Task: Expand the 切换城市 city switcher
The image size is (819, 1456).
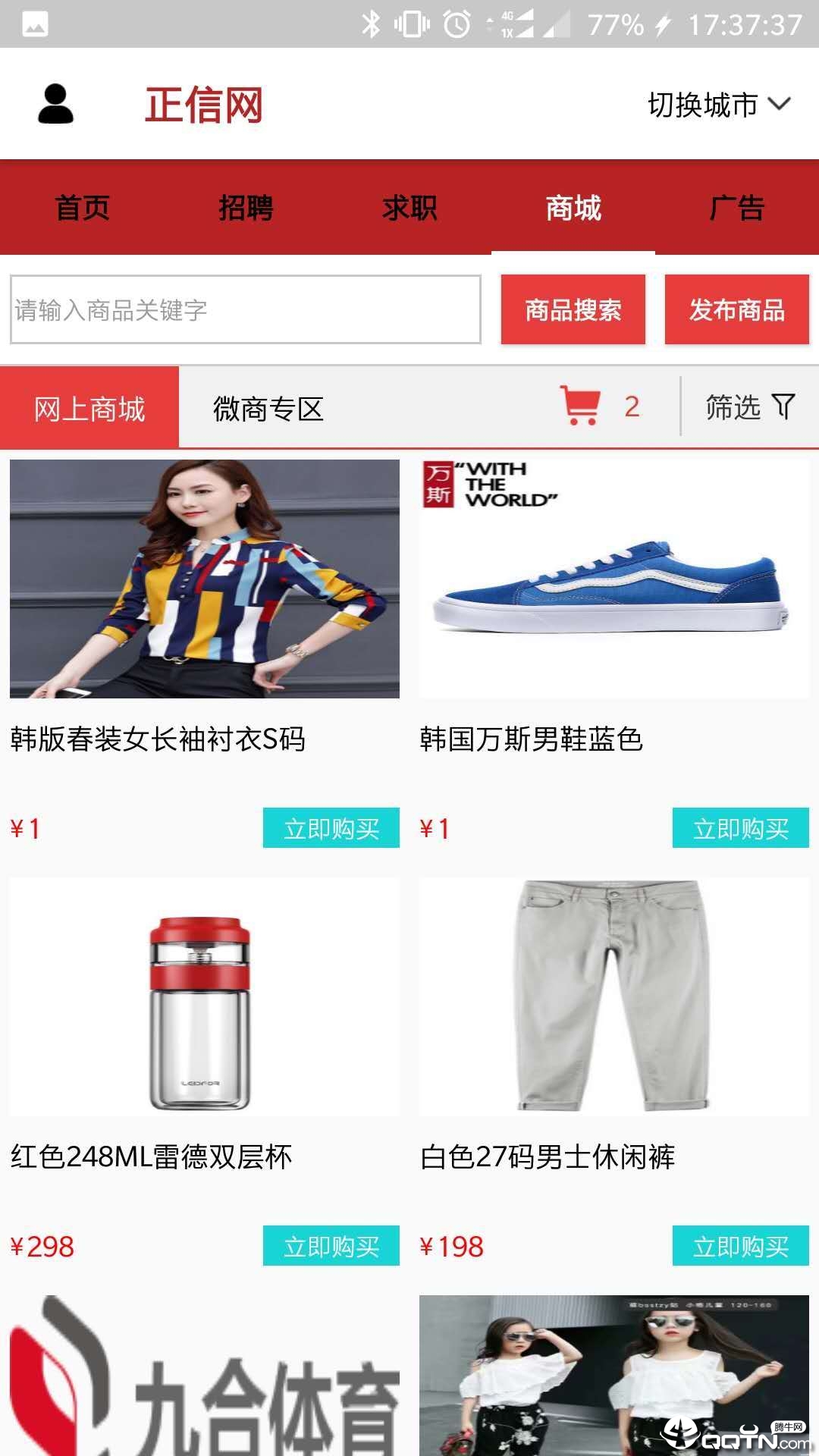Action: (718, 105)
